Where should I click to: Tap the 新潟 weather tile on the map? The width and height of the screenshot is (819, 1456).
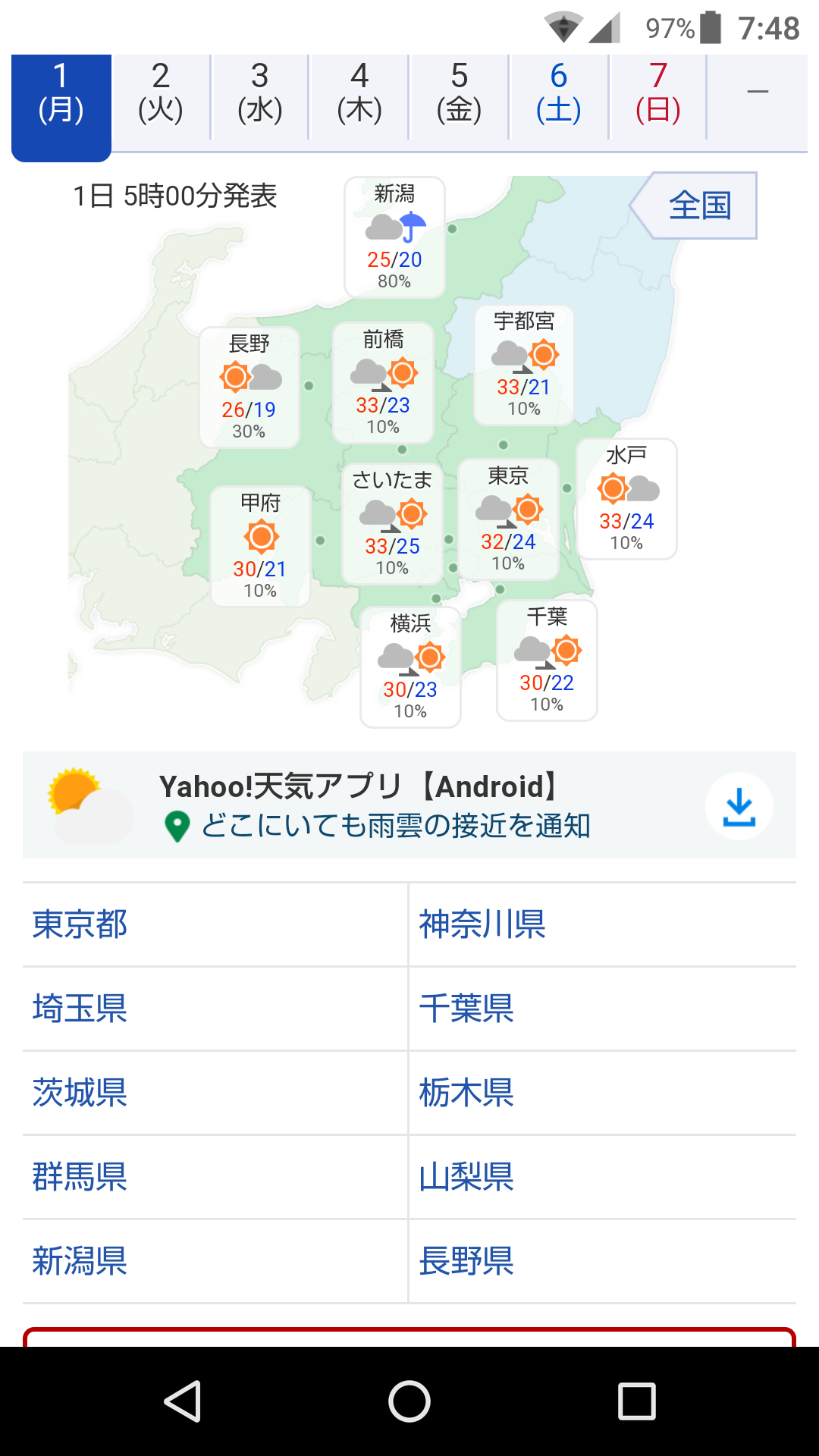pos(394,237)
